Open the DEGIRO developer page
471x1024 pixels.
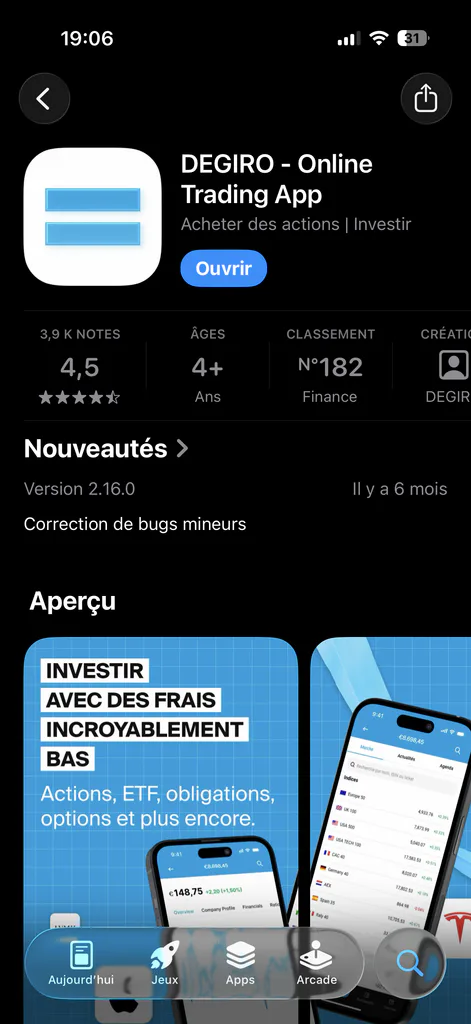click(x=446, y=366)
